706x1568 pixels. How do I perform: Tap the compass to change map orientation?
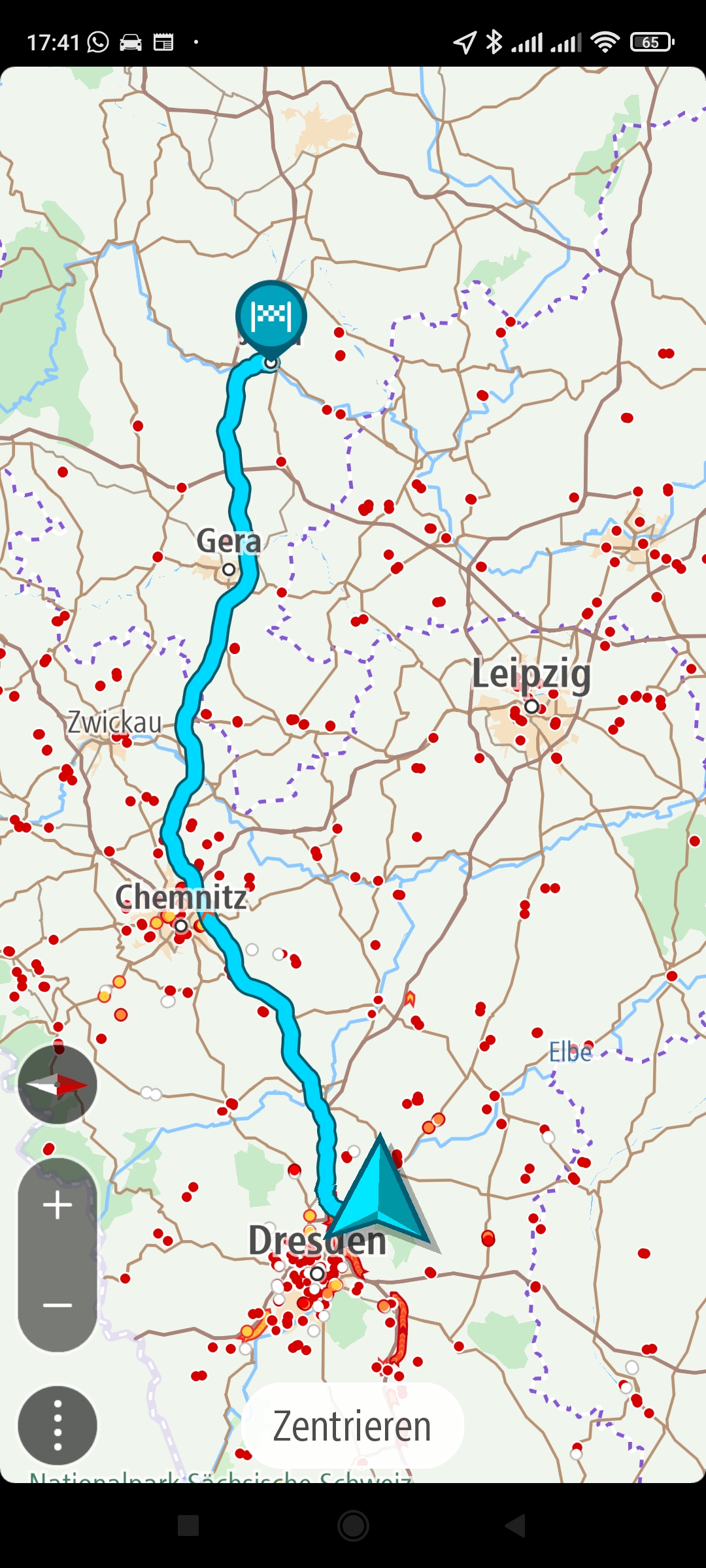pyautogui.click(x=58, y=1085)
